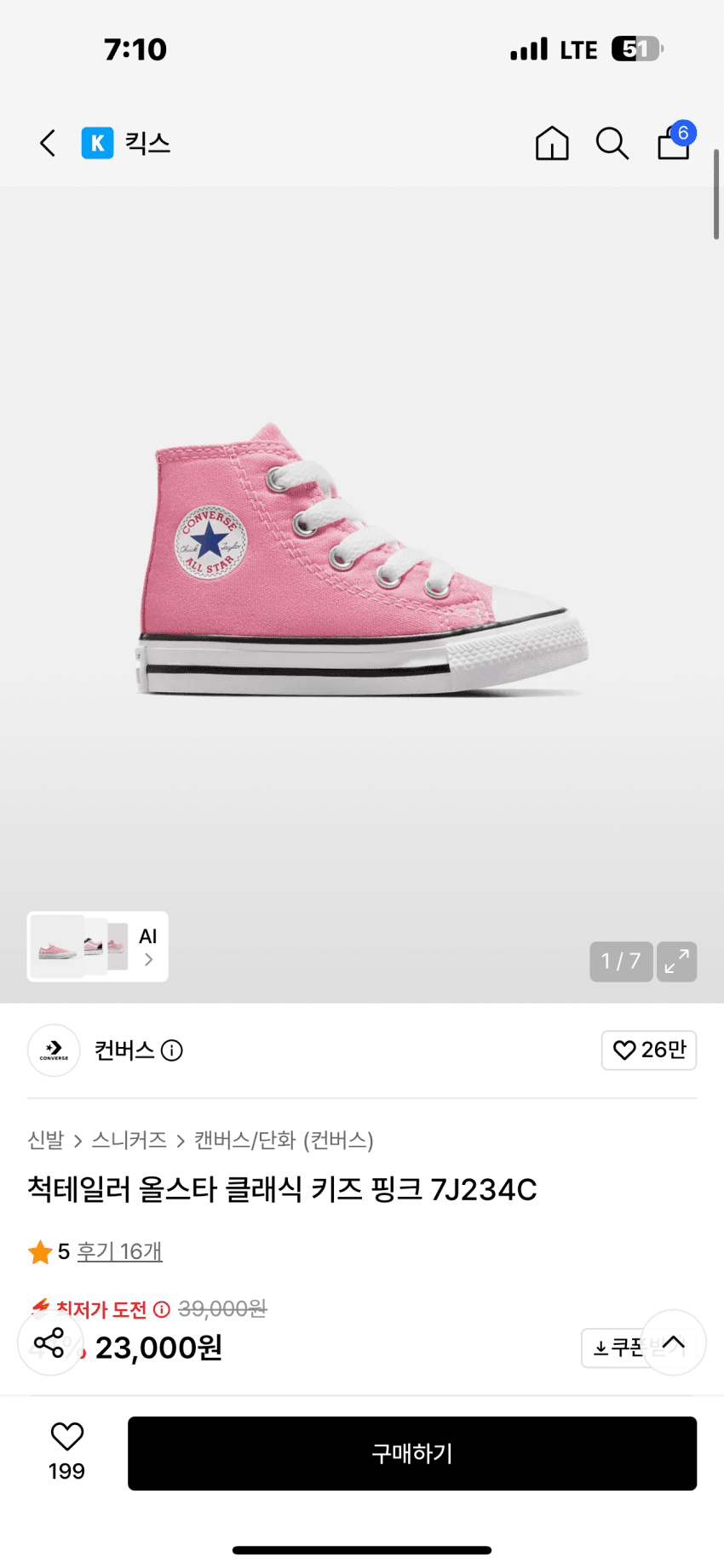Open the shopping bag with 6 items
The width and height of the screenshot is (724, 1568).
675,141
